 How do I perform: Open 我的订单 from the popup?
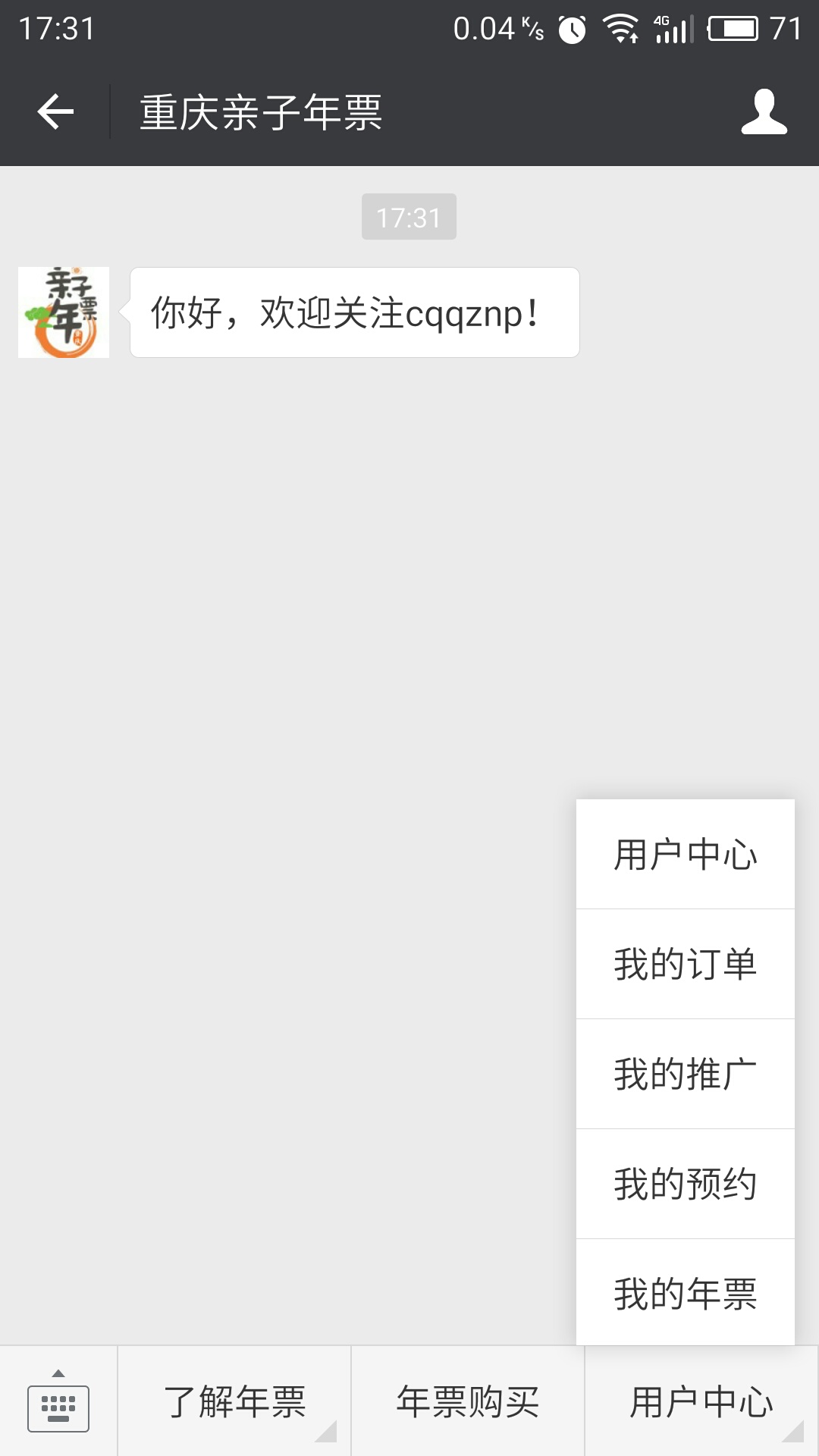point(686,964)
